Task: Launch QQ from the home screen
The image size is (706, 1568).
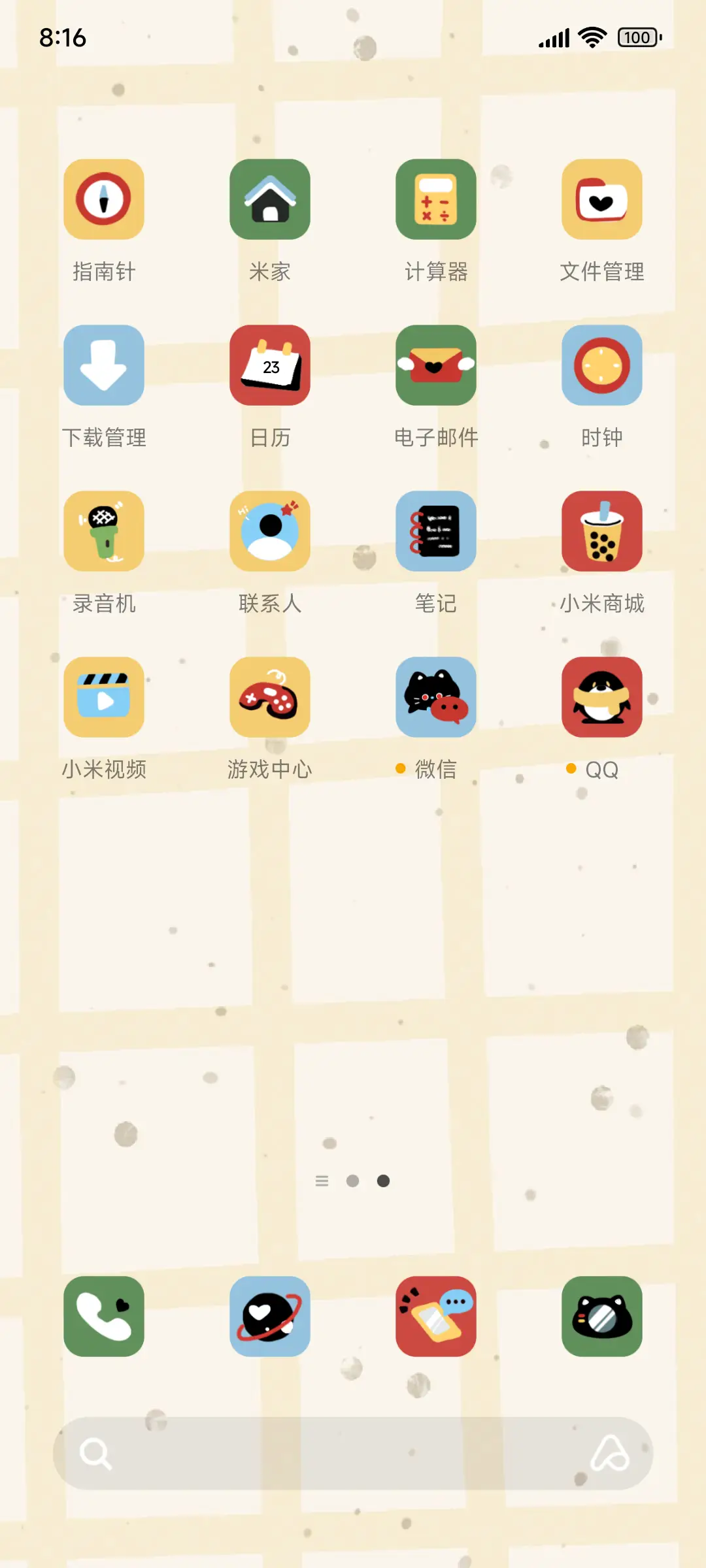Action: (601, 697)
